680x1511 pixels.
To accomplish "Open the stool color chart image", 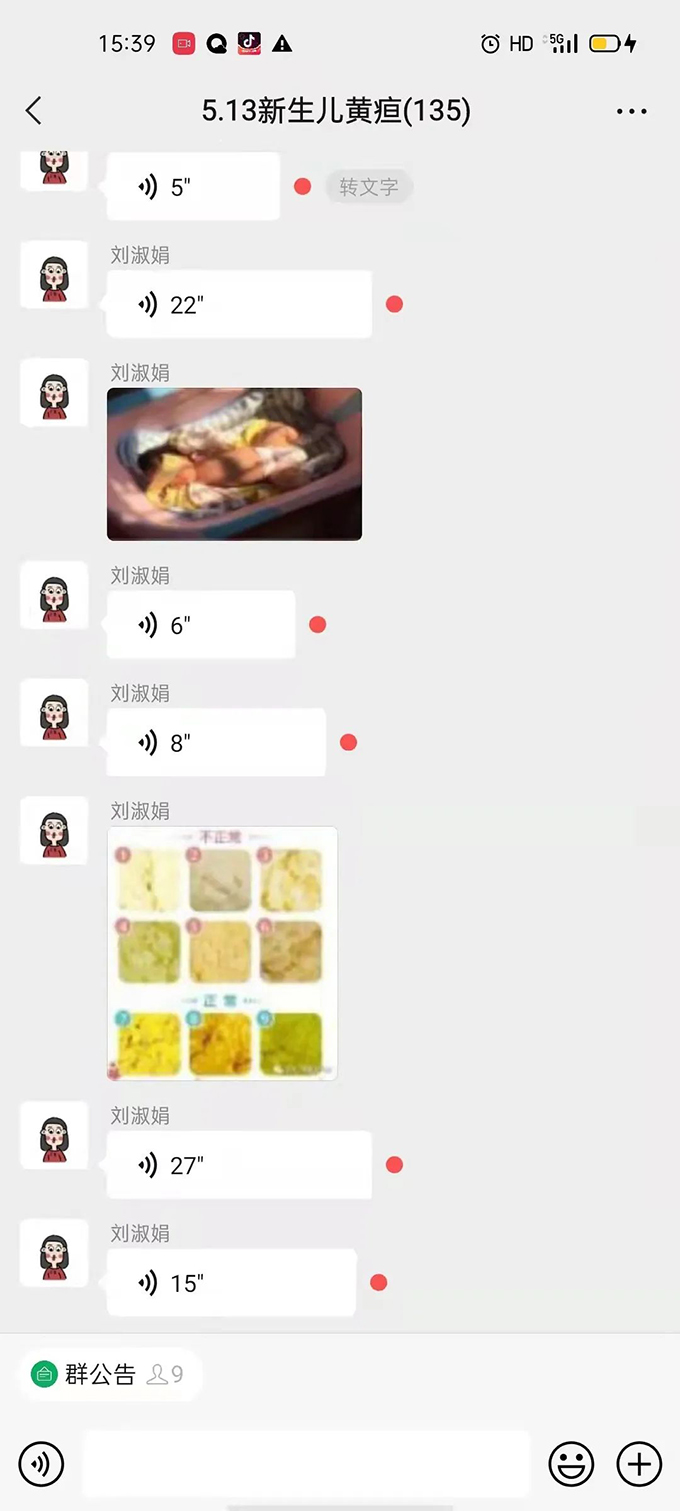I will (222, 953).
